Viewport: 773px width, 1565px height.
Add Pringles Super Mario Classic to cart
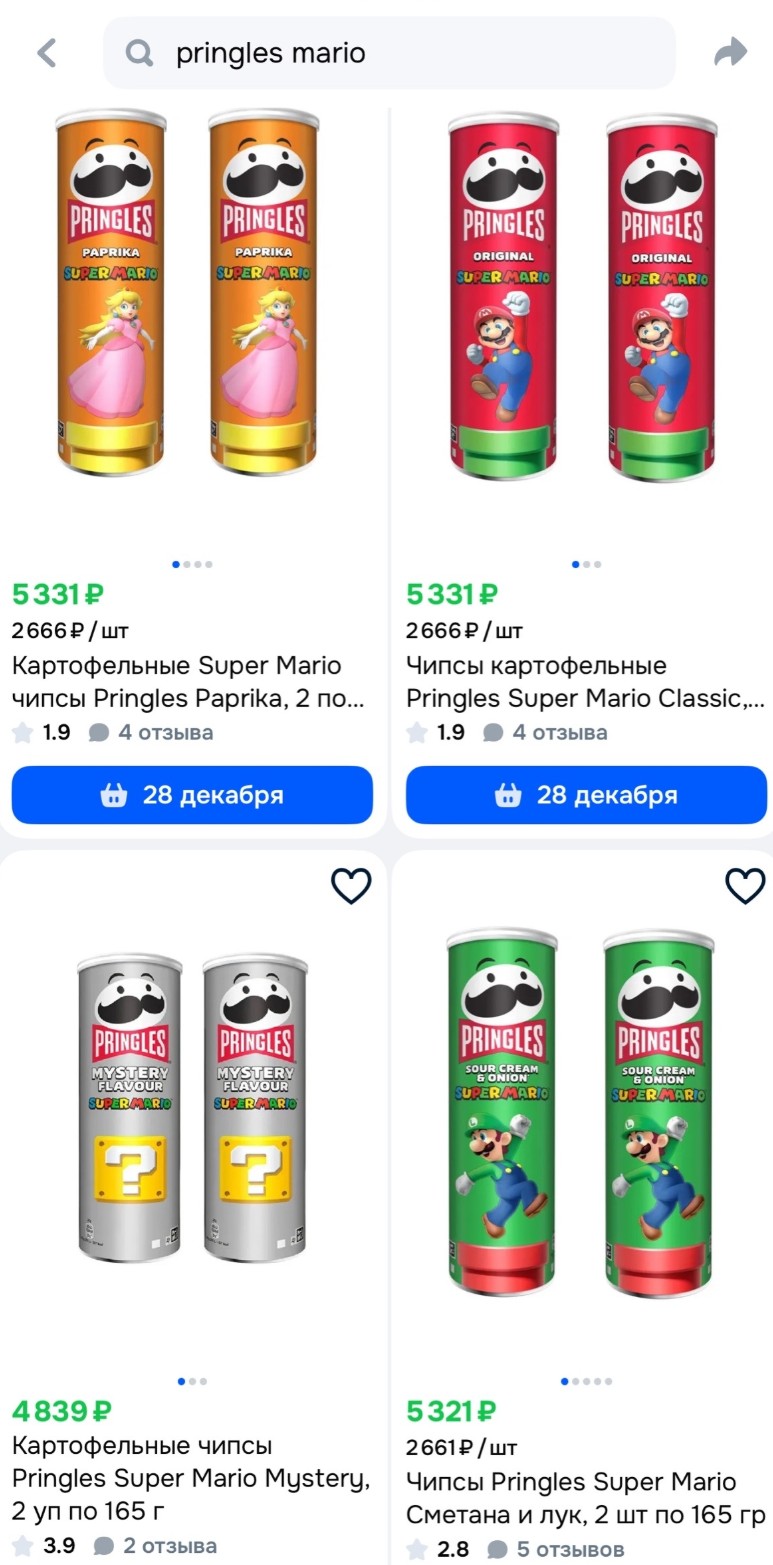[x=586, y=795]
